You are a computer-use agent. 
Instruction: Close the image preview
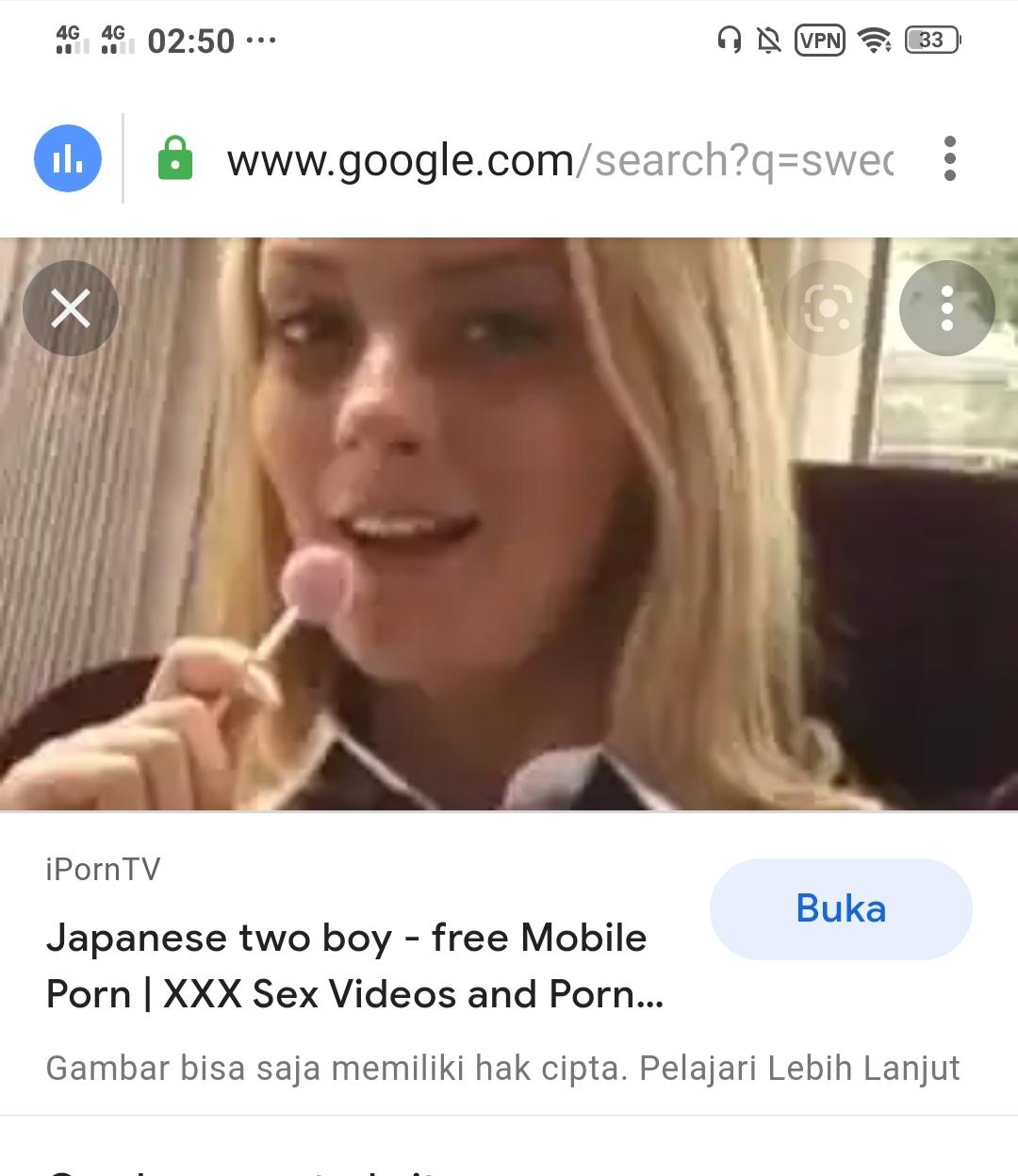[x=71, y=308]
